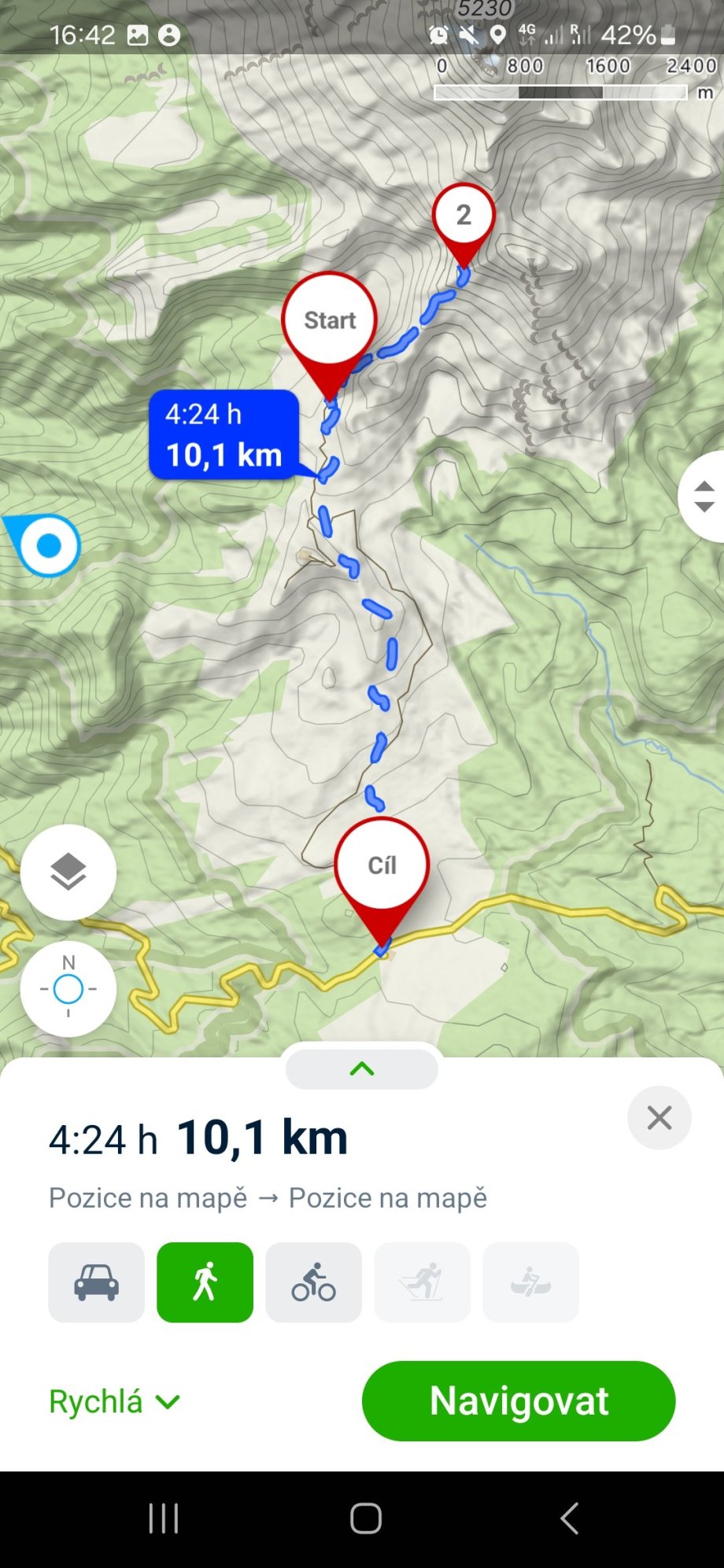Open the Rychlá route type dropdown
The width and height of the screenshot is (724, 1568).
click(x=115, y=1401)
